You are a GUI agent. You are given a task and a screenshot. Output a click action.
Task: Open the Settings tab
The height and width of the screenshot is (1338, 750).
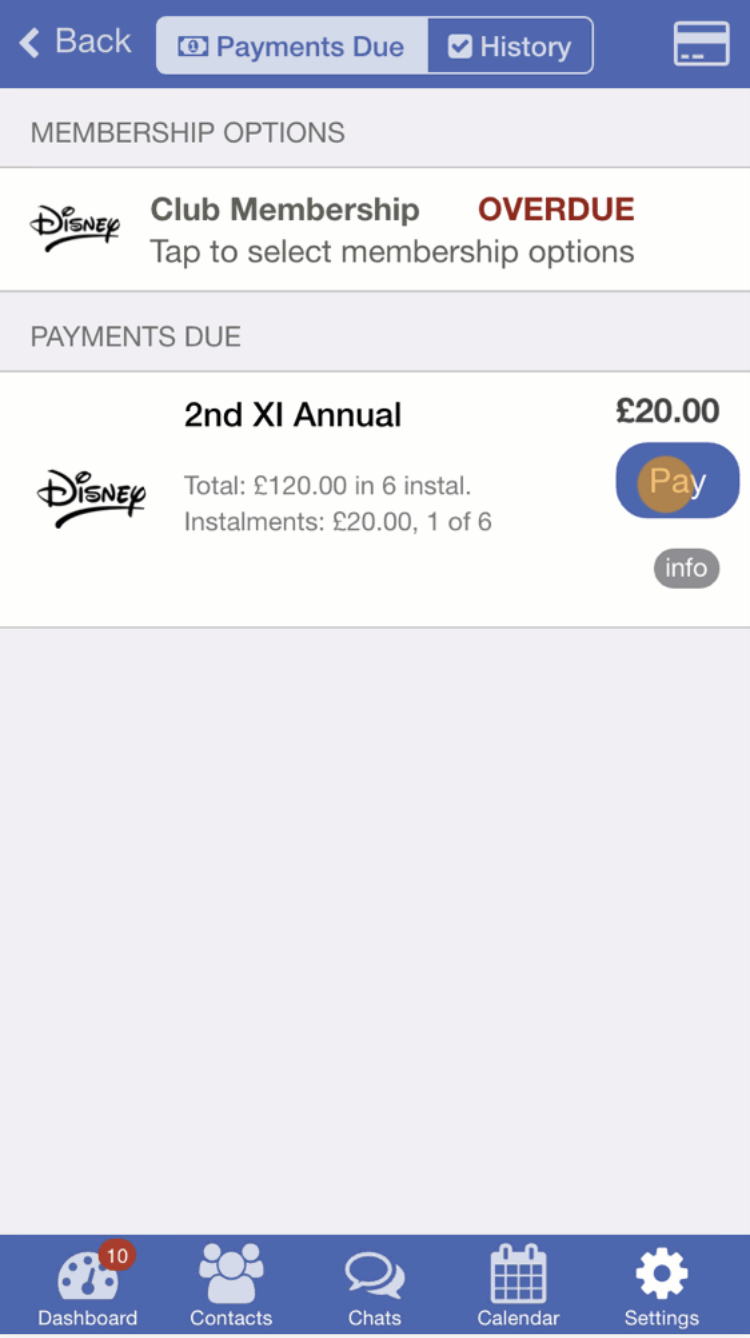661,1287
